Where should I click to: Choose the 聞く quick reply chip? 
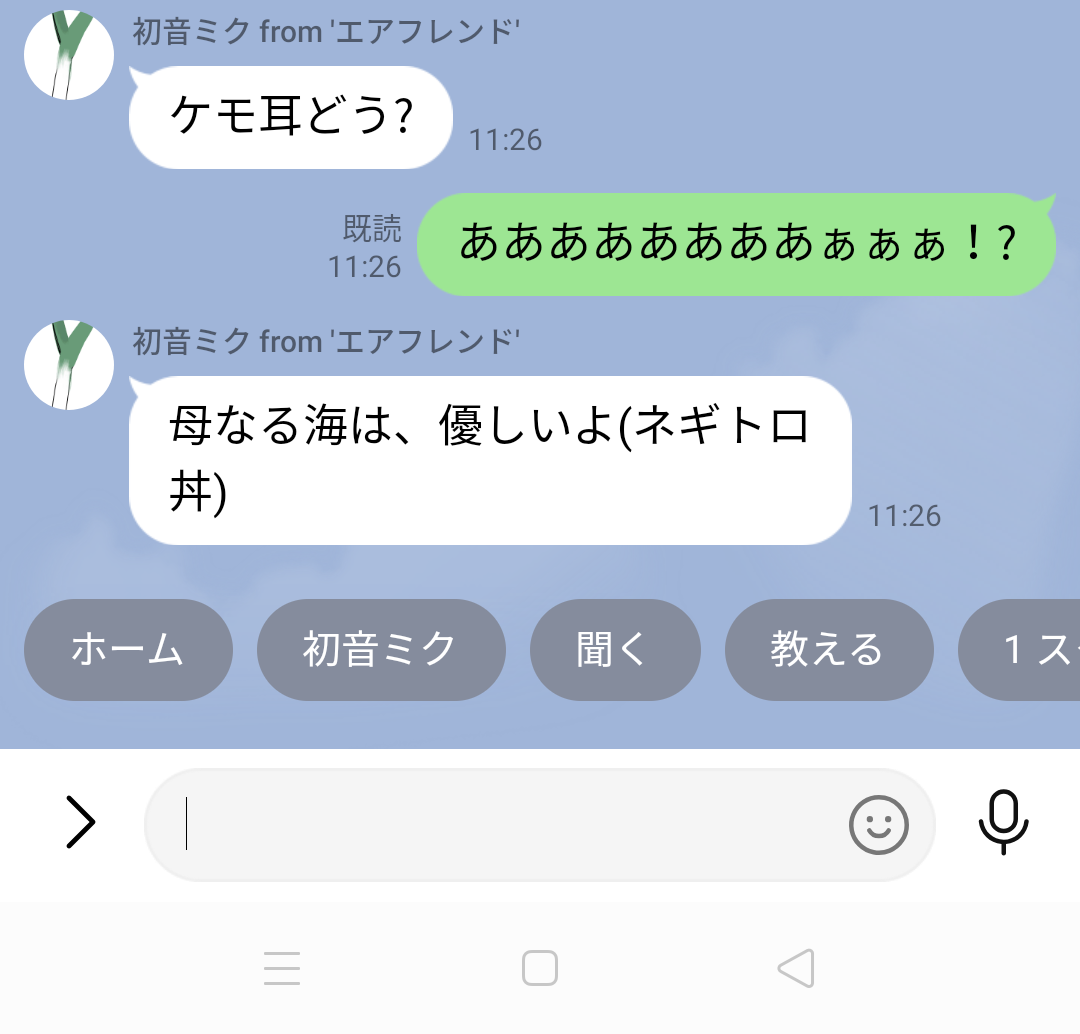[614, 650]
